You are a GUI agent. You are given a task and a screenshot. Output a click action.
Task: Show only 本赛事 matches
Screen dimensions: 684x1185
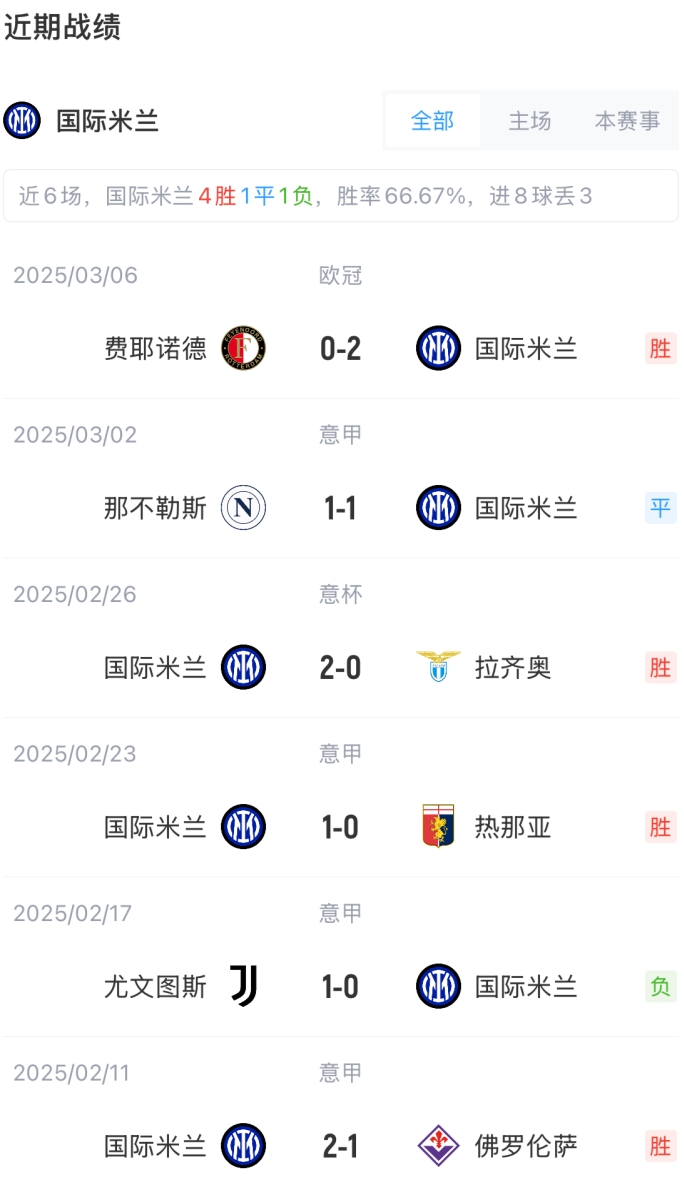click(627, 121)
